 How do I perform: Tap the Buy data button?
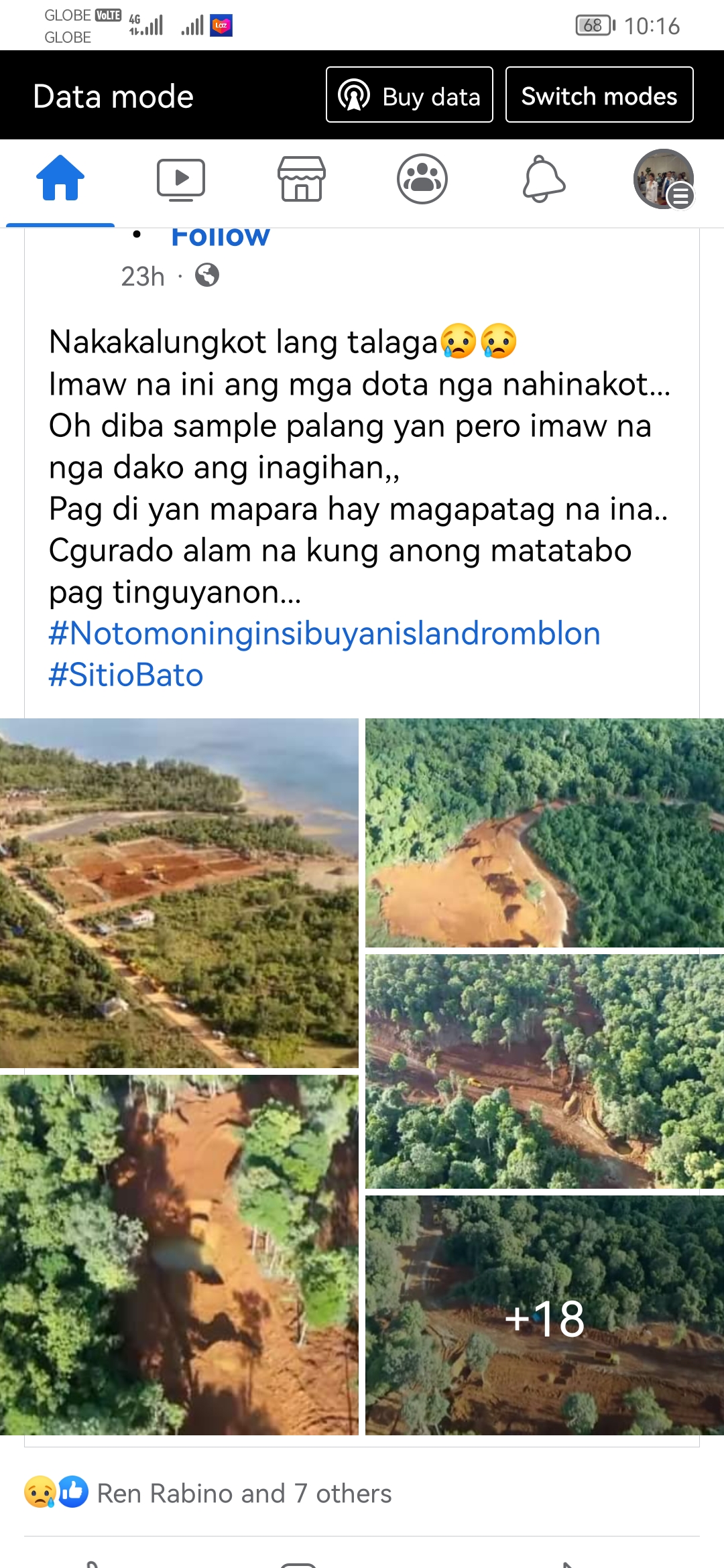[x=410, y=94]
